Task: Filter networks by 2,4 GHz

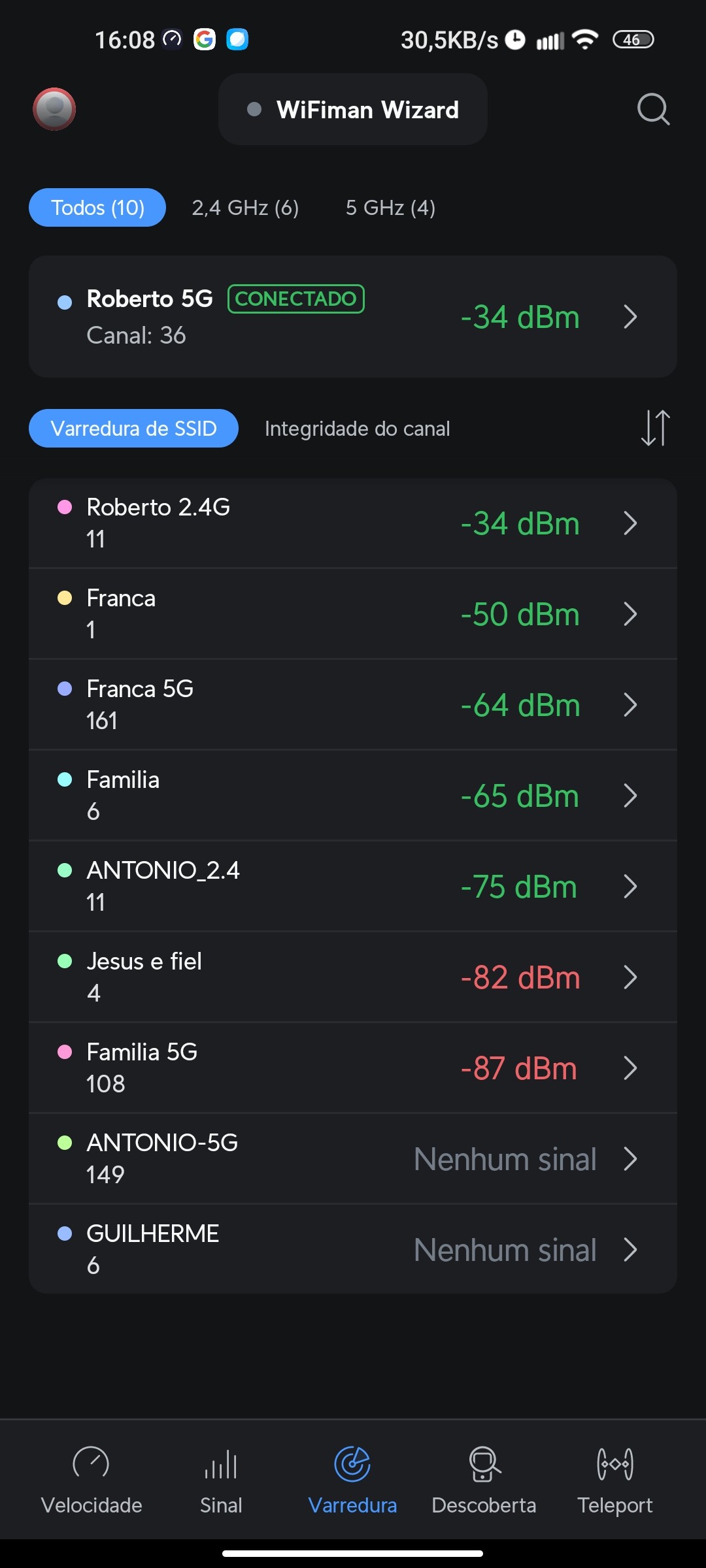Action: click(245, 208)
